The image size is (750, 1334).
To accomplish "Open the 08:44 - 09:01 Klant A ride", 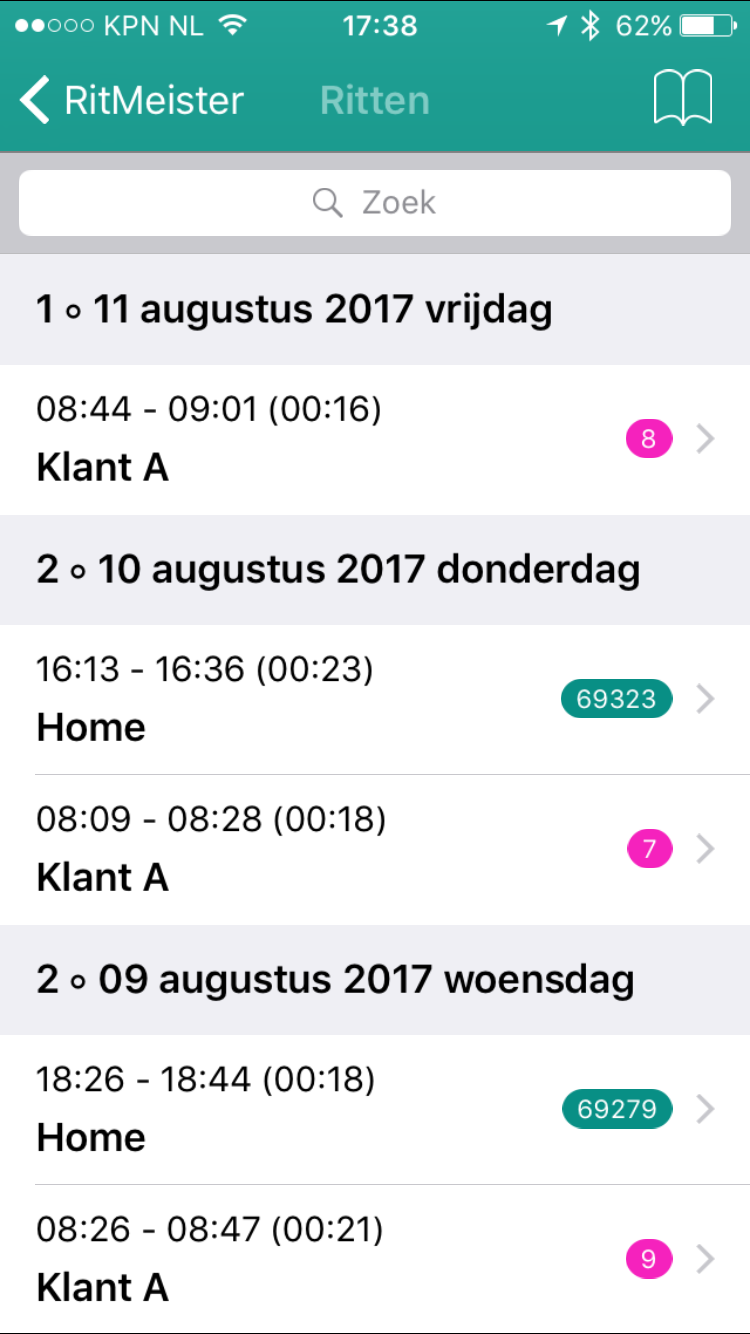I will pos(375,439).
